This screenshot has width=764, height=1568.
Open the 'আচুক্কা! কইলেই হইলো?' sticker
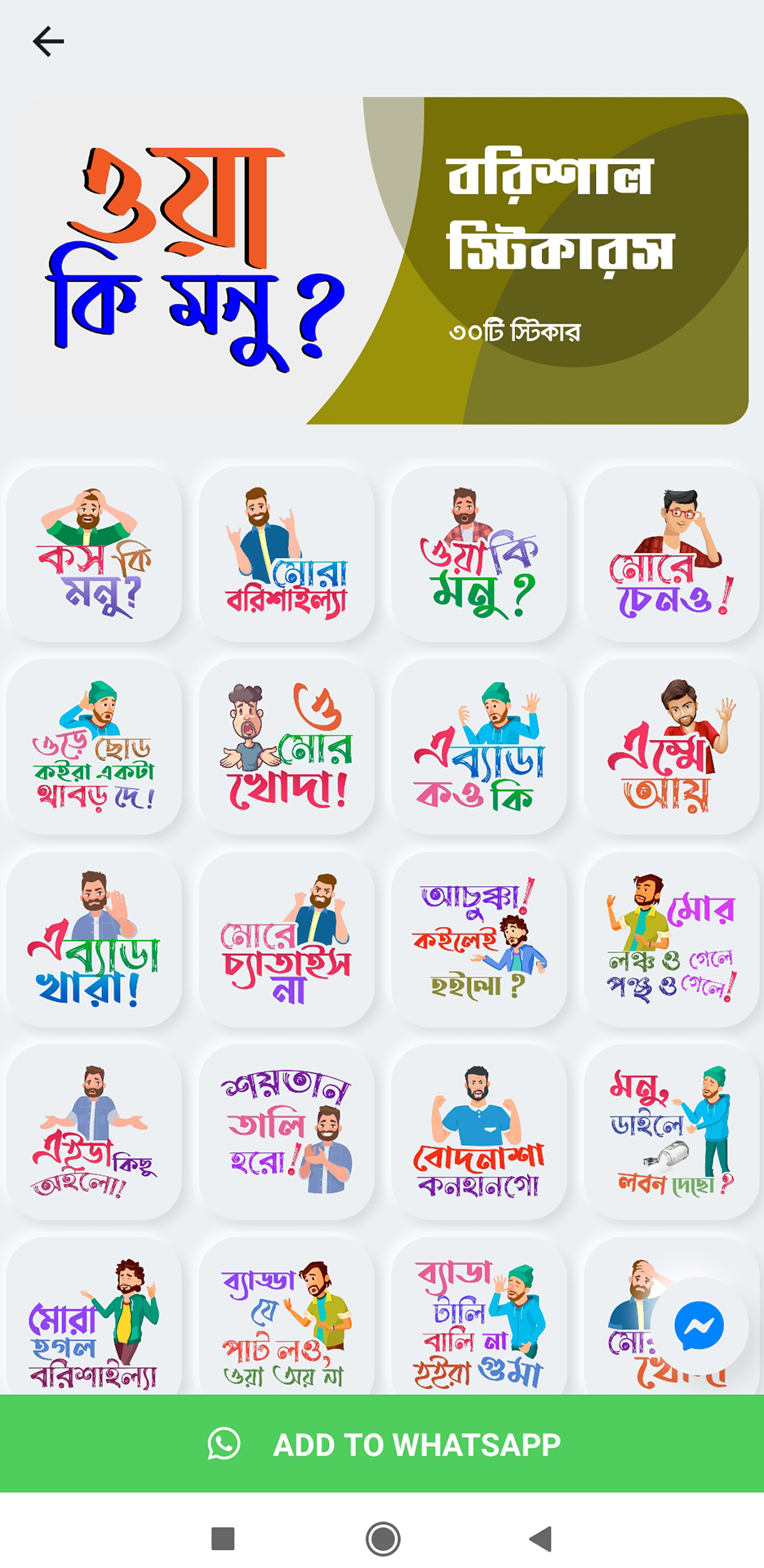point(479,939)
